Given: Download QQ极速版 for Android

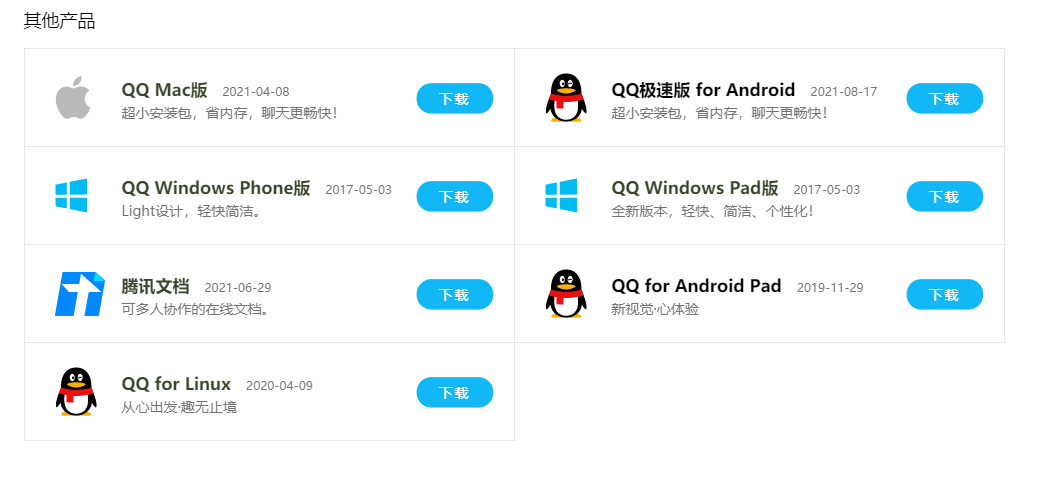Looking at the screenshot, I should click(944, 99).
